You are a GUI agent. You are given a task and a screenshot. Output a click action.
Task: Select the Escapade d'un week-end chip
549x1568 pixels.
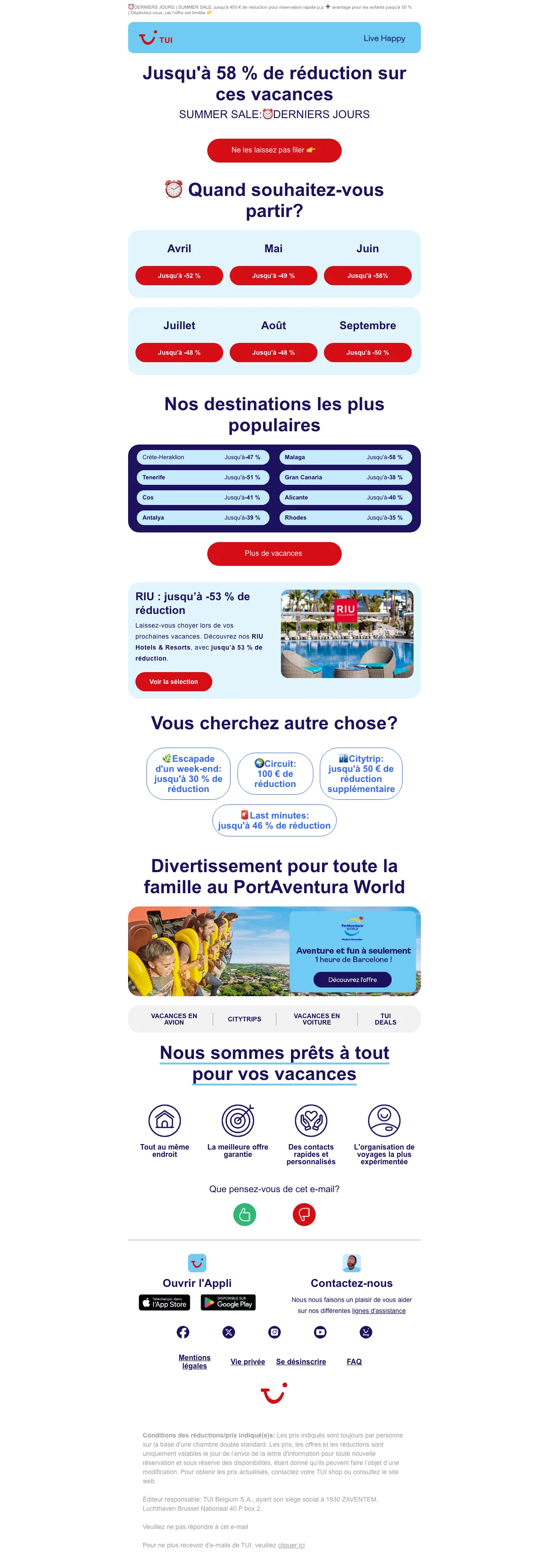pos(188,774)
